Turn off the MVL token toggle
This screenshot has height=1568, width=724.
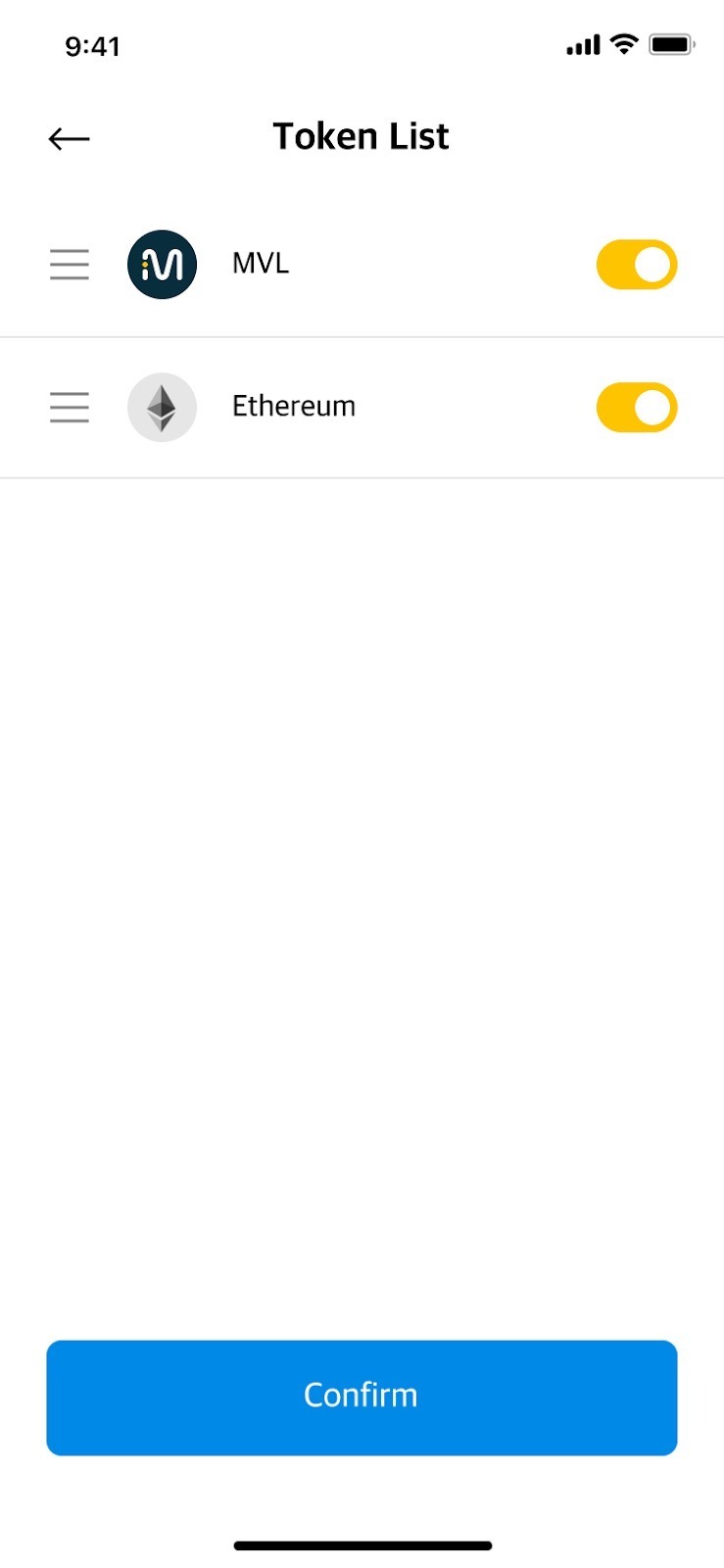tap(637, 265)
